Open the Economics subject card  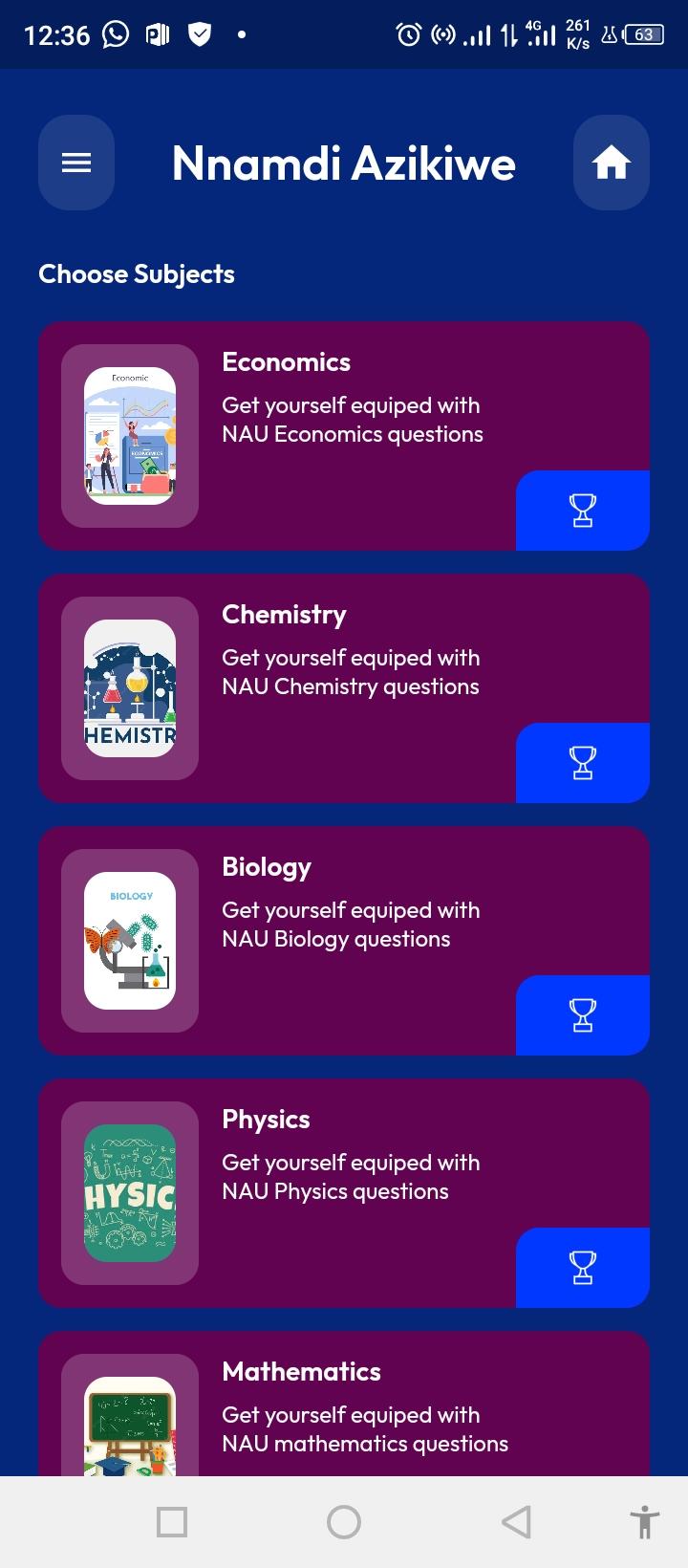pyautogui.click(x=344, y=436)
